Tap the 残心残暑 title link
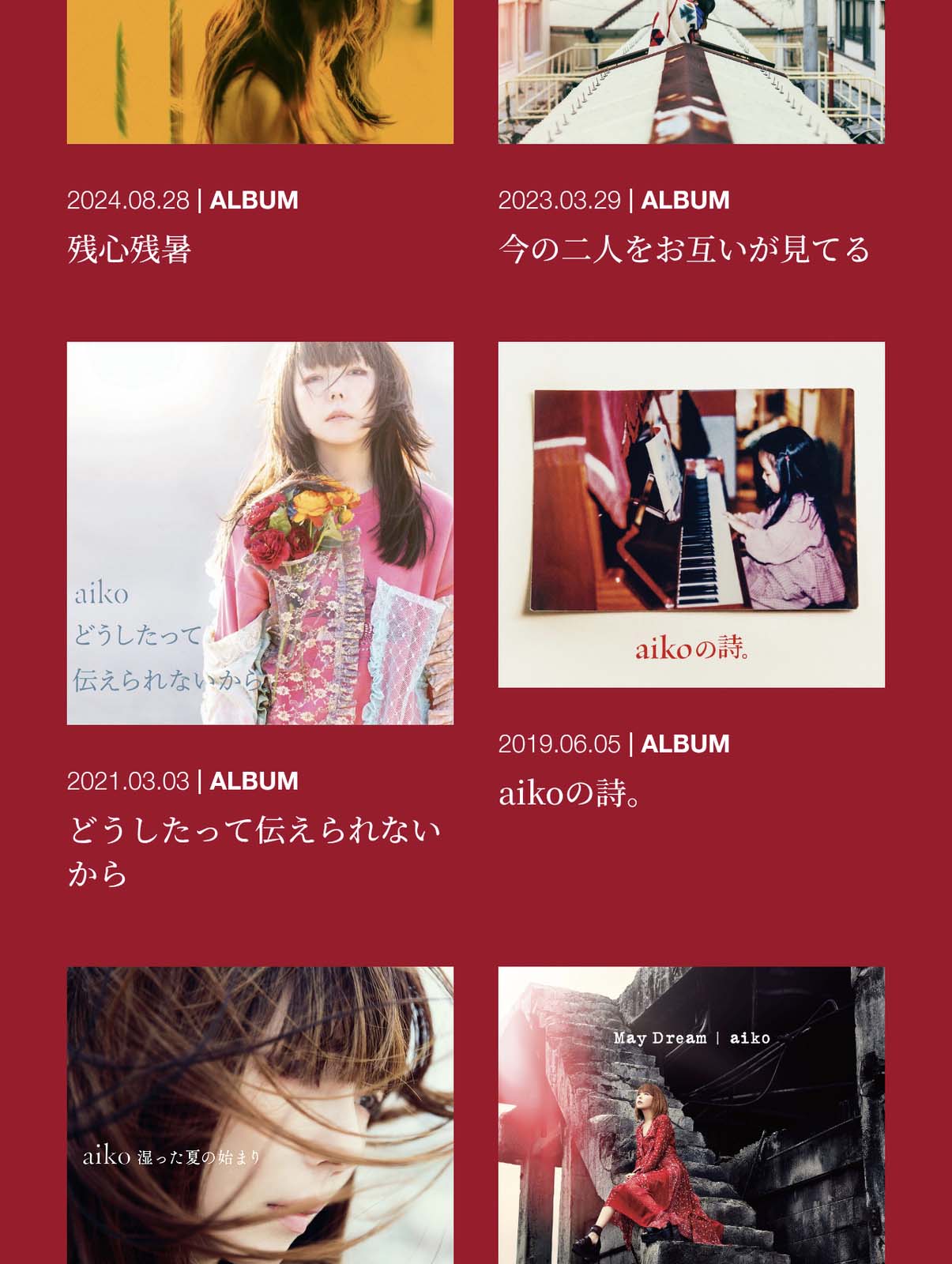The image size is (952, 1264). 130,250
